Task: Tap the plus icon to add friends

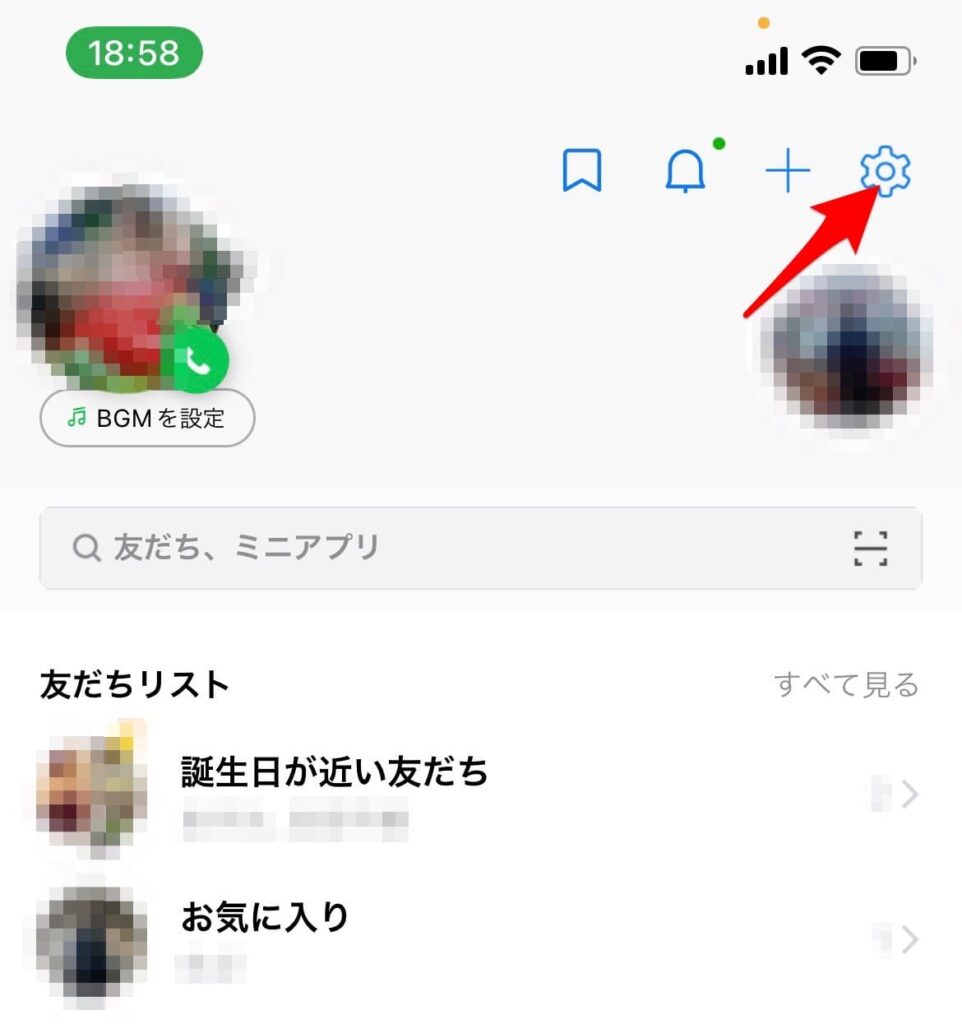Action: tap(787, 172)
